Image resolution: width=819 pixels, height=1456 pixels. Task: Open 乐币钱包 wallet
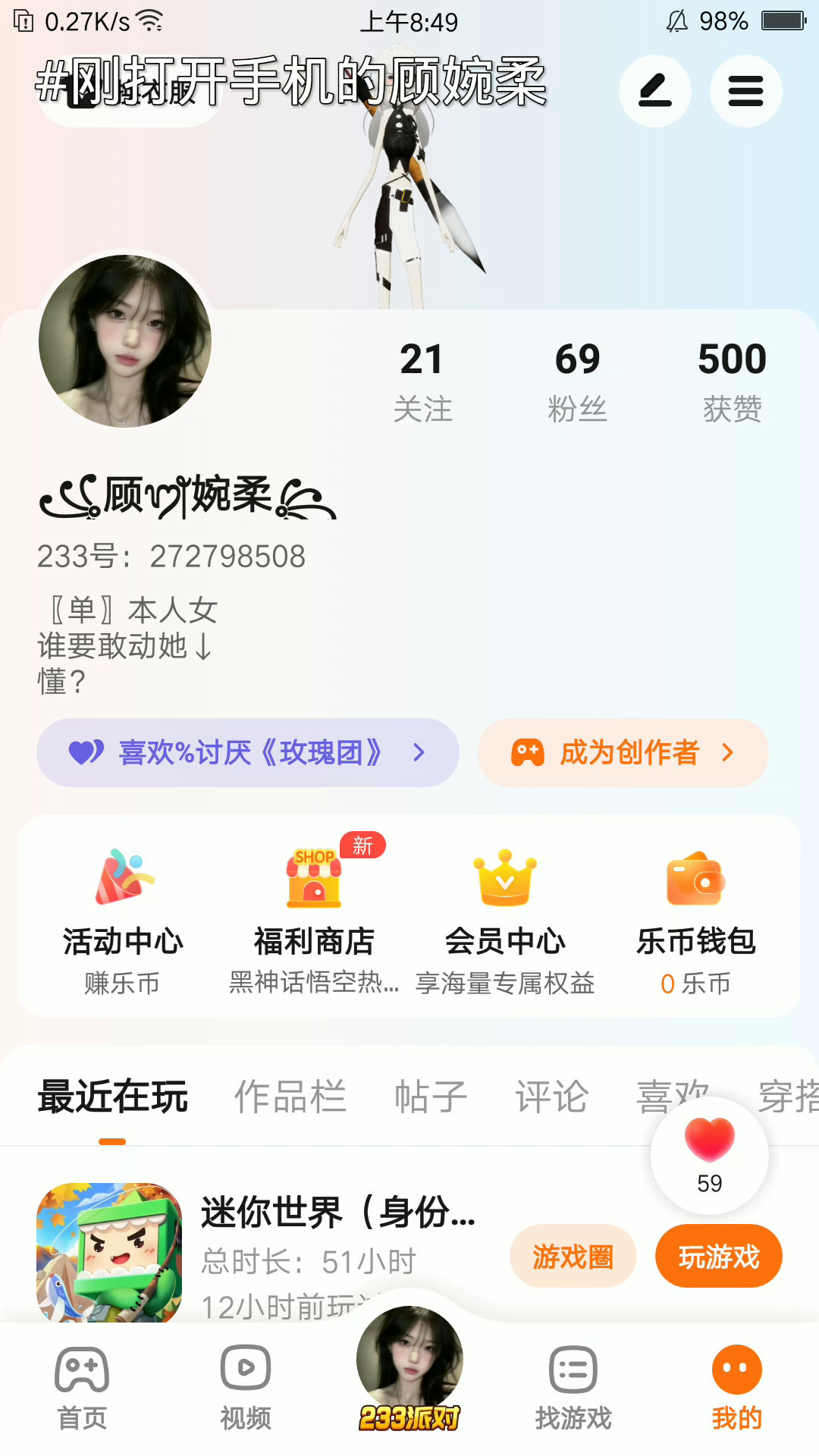pyautogui.click(x=695, y=919)
